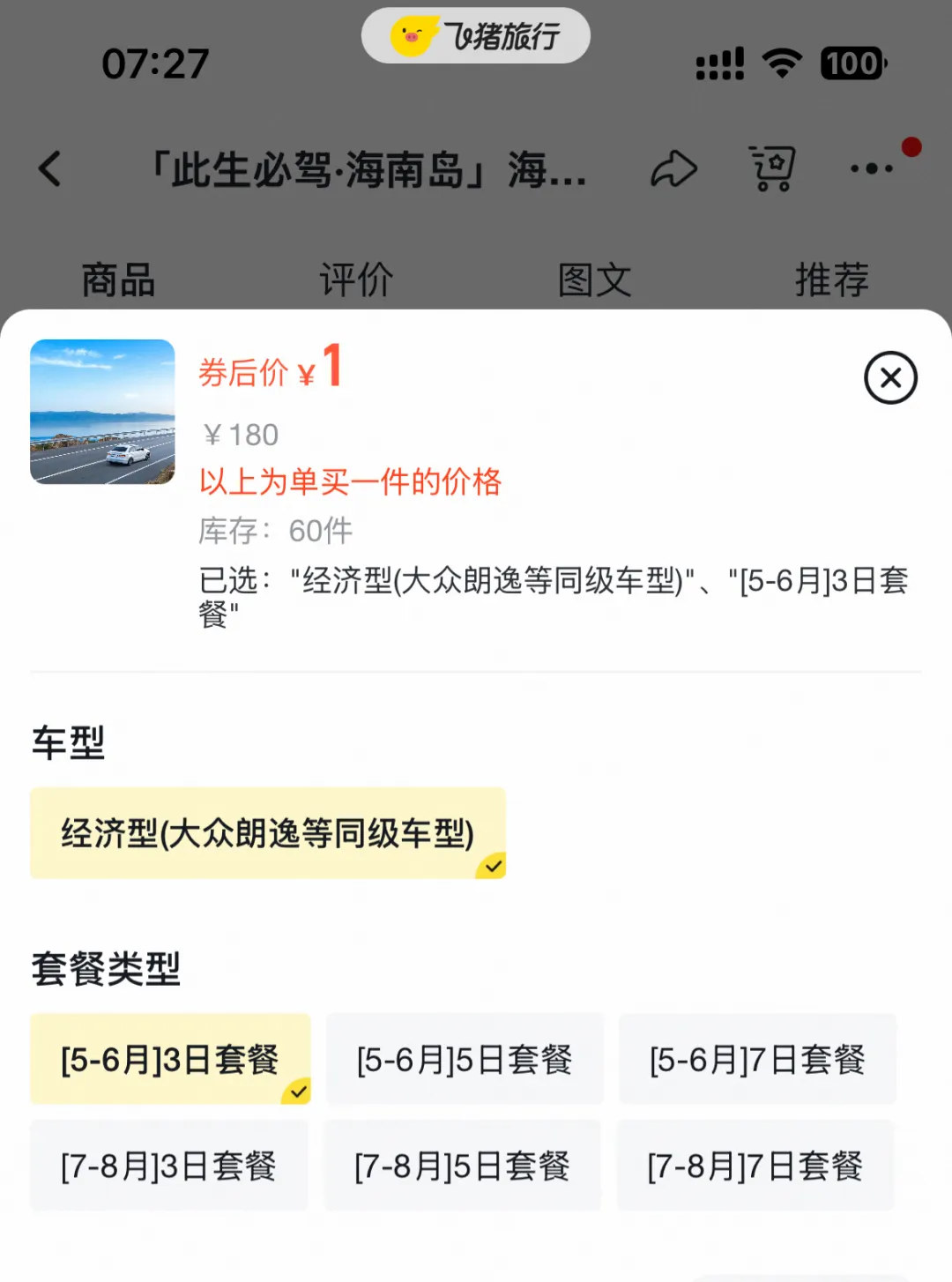952x1282 pixels.
Task: Close the package options sheet
Action: coord(890,377)
